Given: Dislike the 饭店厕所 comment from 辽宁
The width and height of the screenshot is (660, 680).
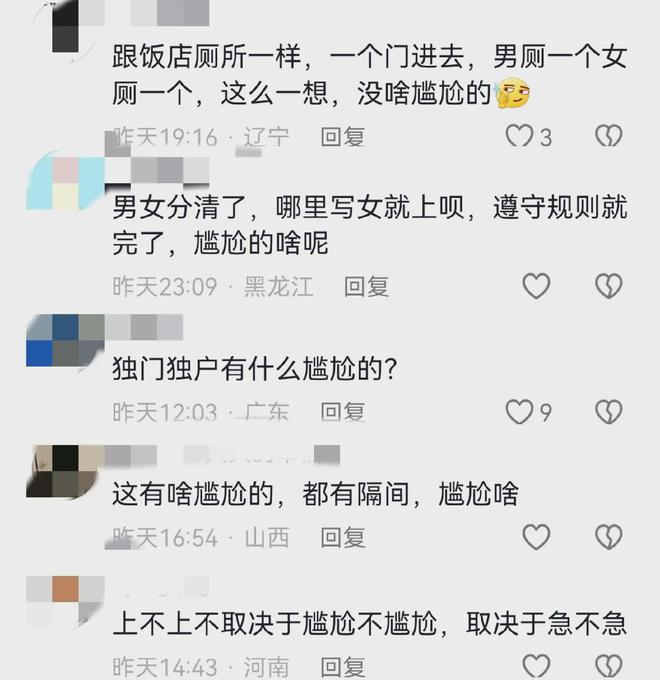Looking at the screenshot, I should pos(609,136).
